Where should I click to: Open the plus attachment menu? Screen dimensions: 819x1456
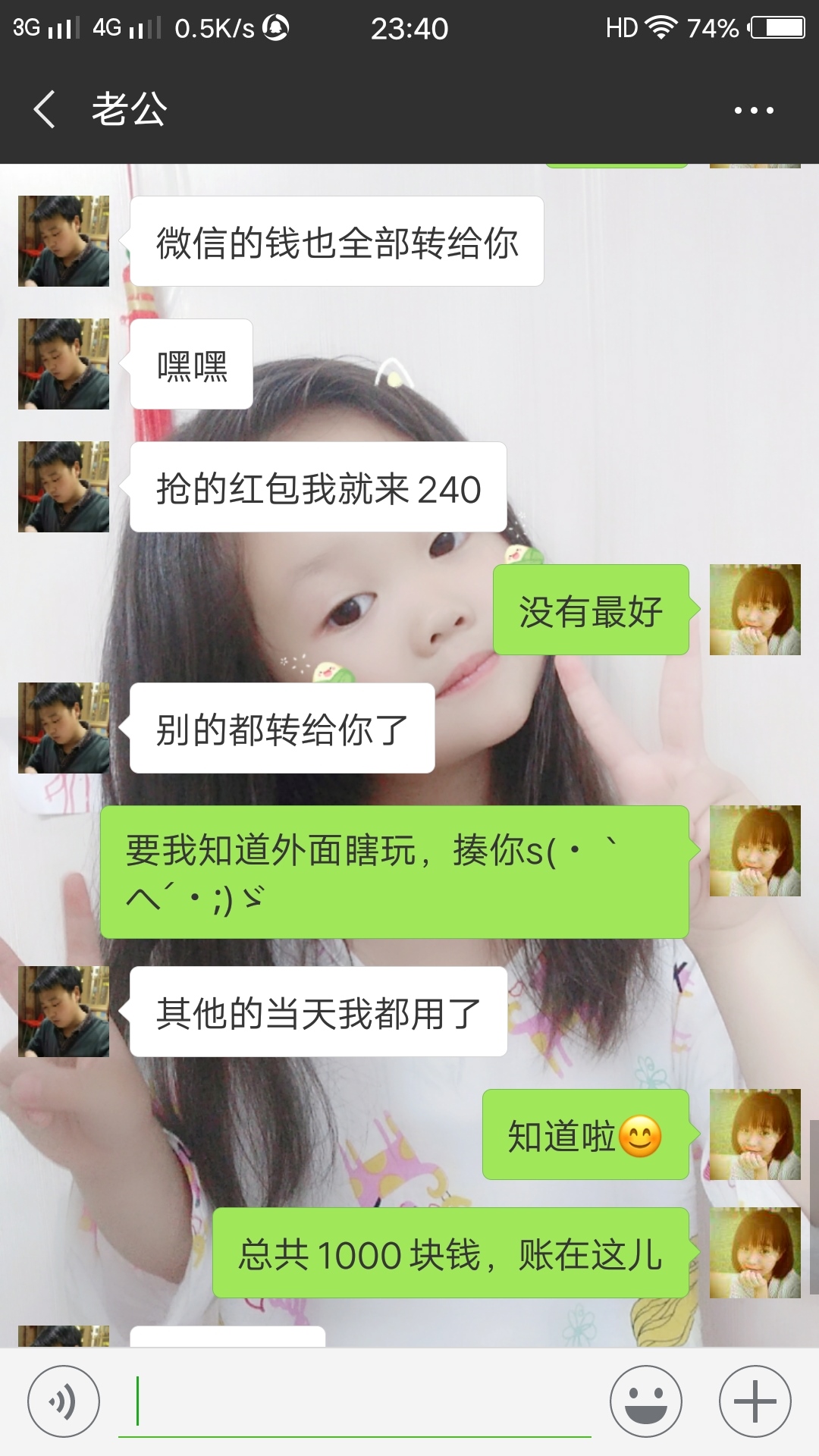pyautogui.click(x=755, y=1401)
